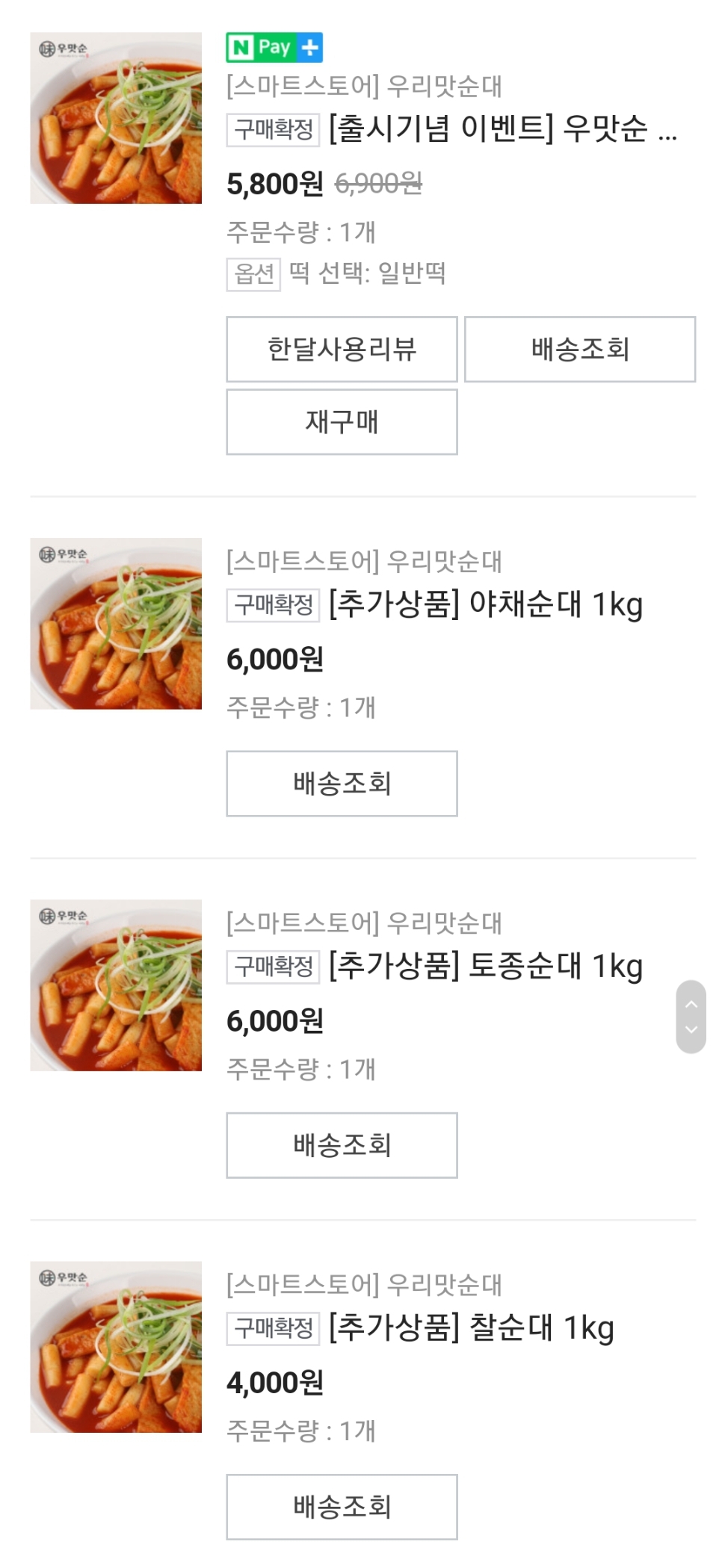725x1568 pixels.
Task: Check 배송조회 for 찰순대 1kg
Action: coord(342,1506)
